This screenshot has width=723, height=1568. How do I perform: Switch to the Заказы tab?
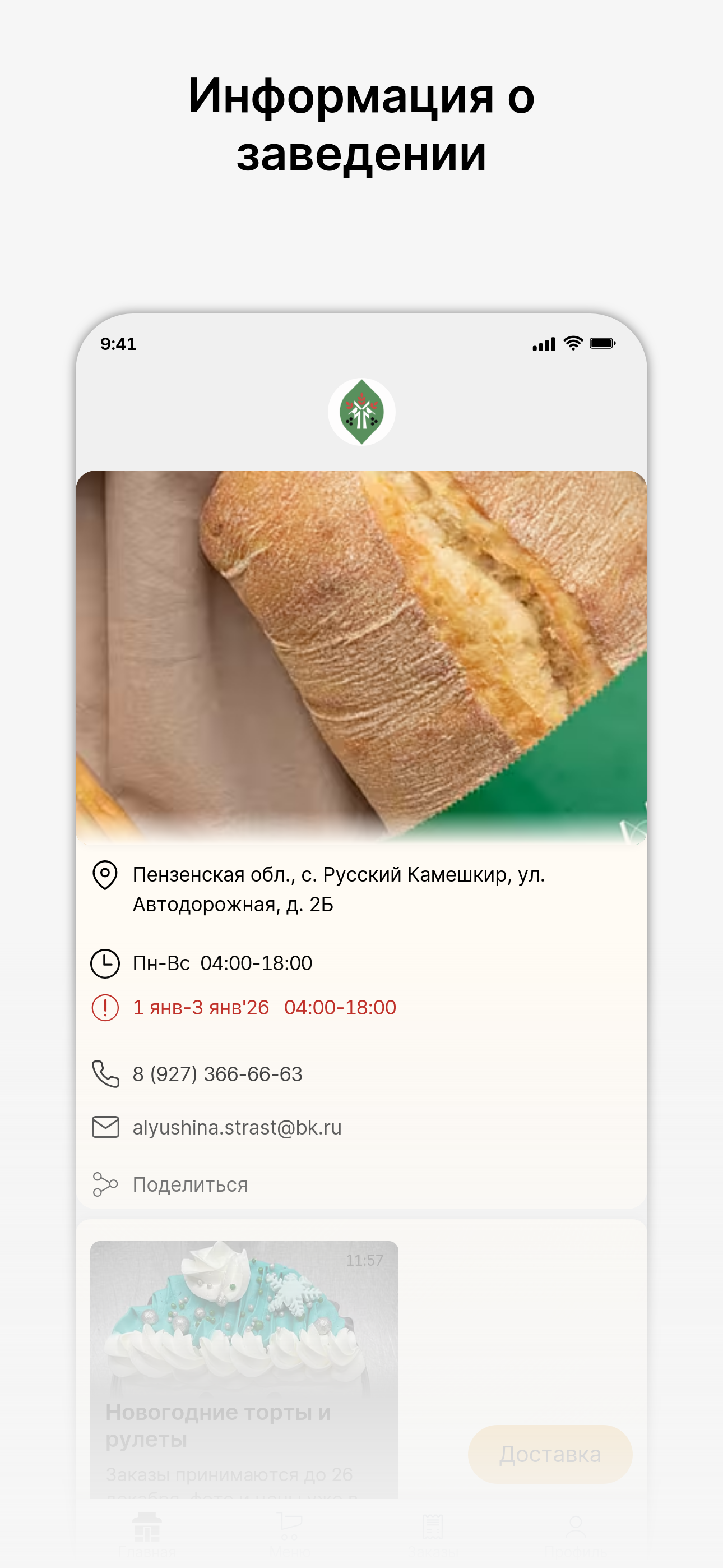(x=432, y=1528)
